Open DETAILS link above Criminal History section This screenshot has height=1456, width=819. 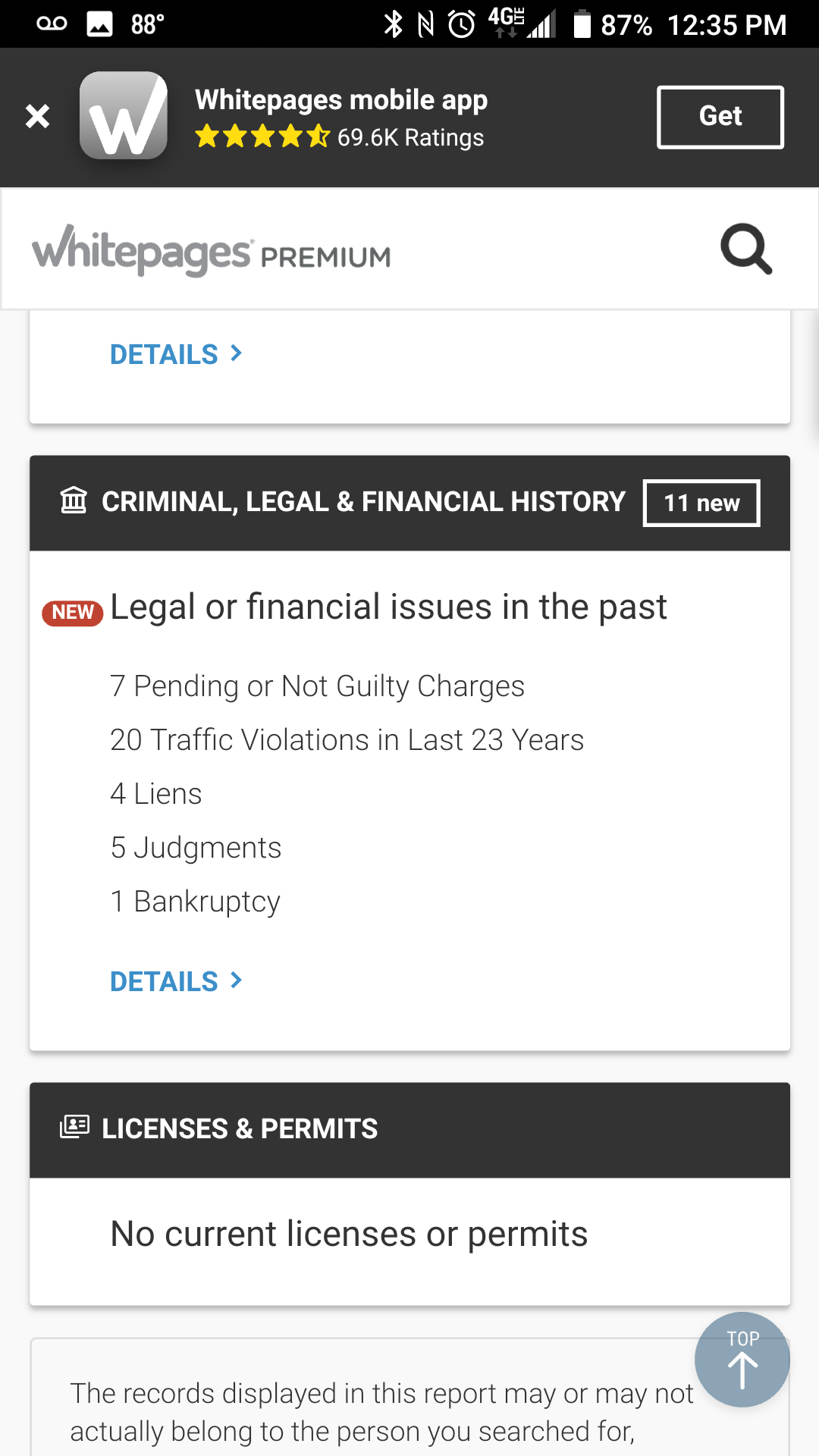176,354
